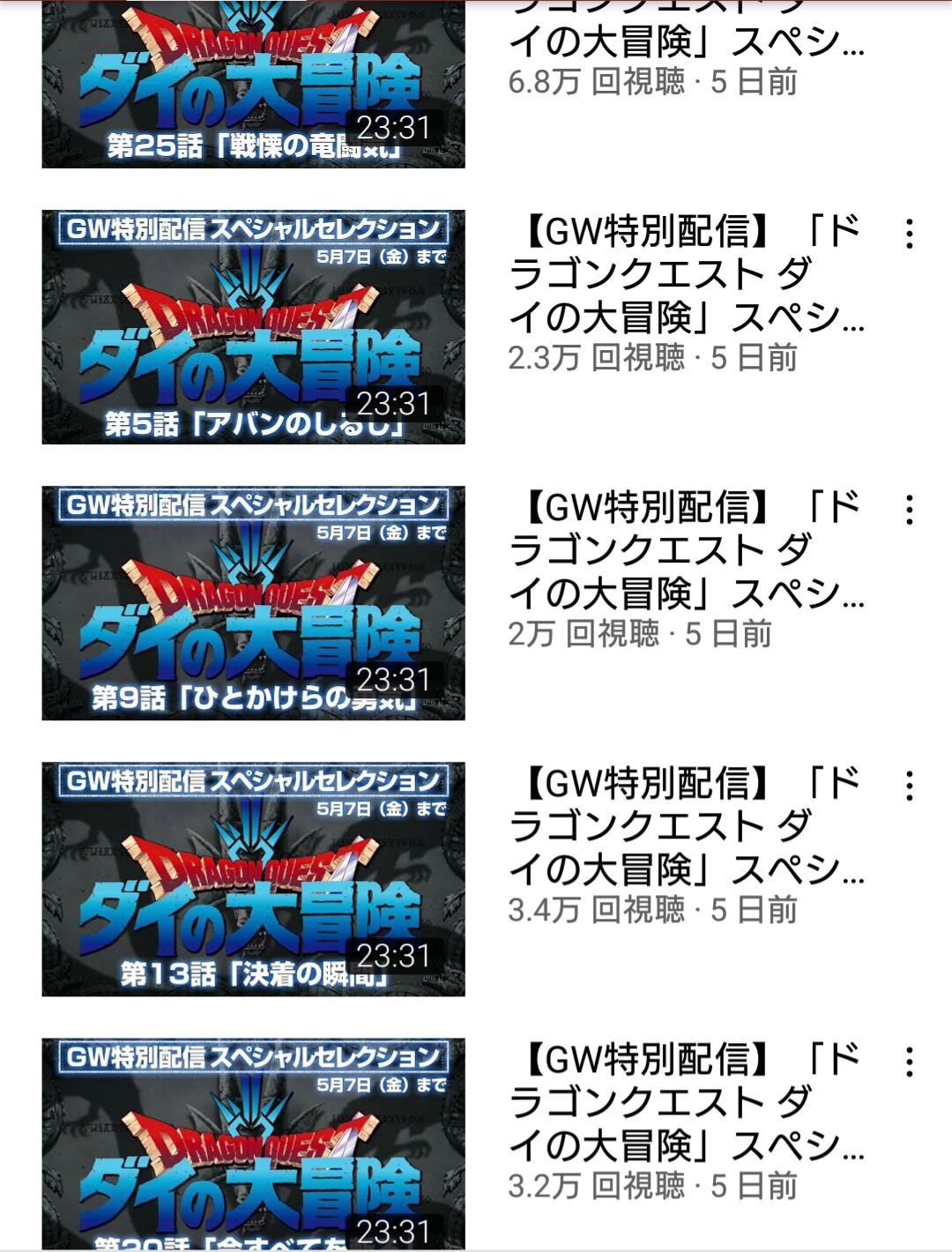Open overflow menu for the 2万 views video
Image resolution: width=952 pixels, height=1252 pixels.
909,510
